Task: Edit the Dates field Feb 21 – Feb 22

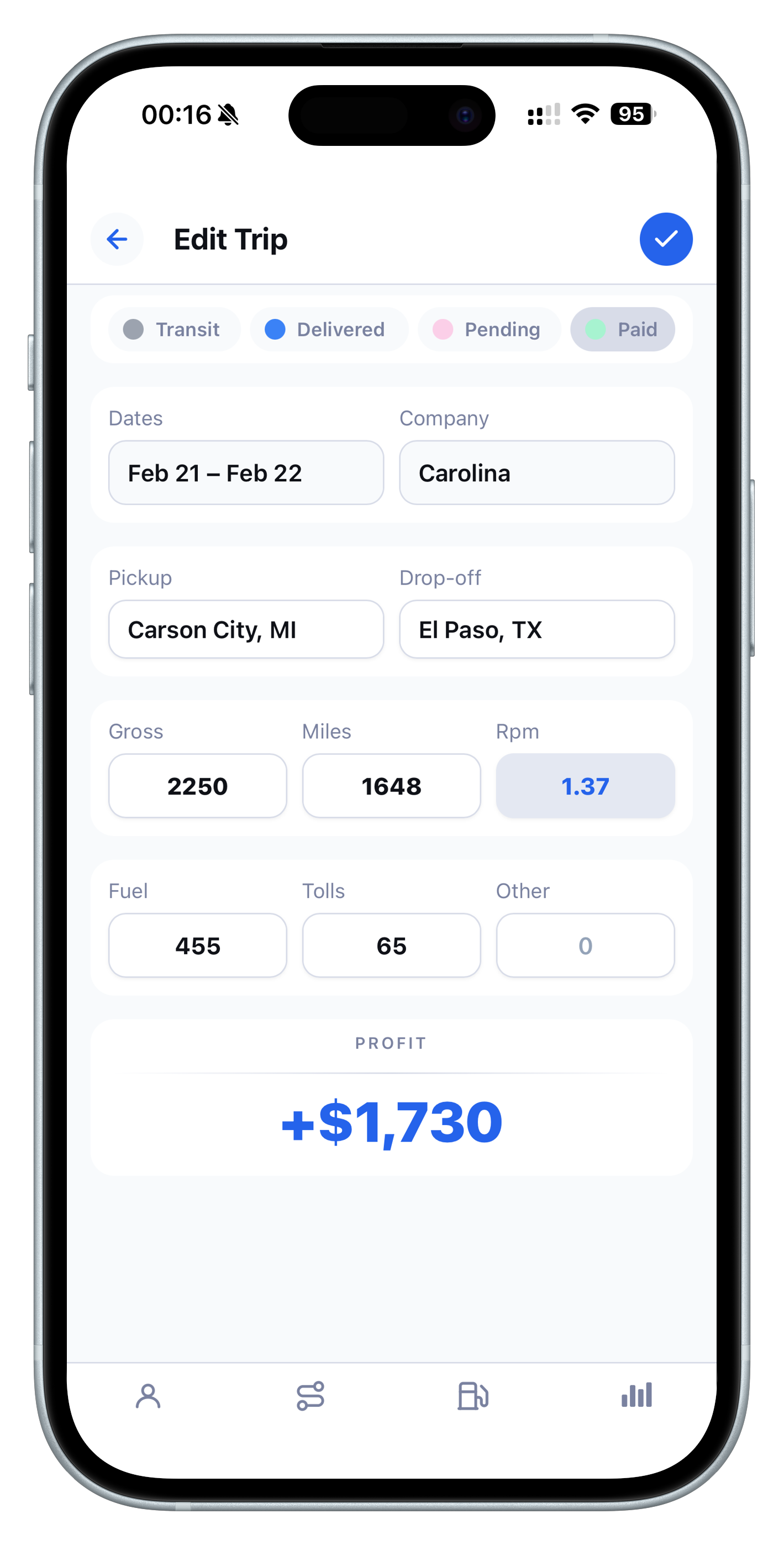Action: coord(246,472)
